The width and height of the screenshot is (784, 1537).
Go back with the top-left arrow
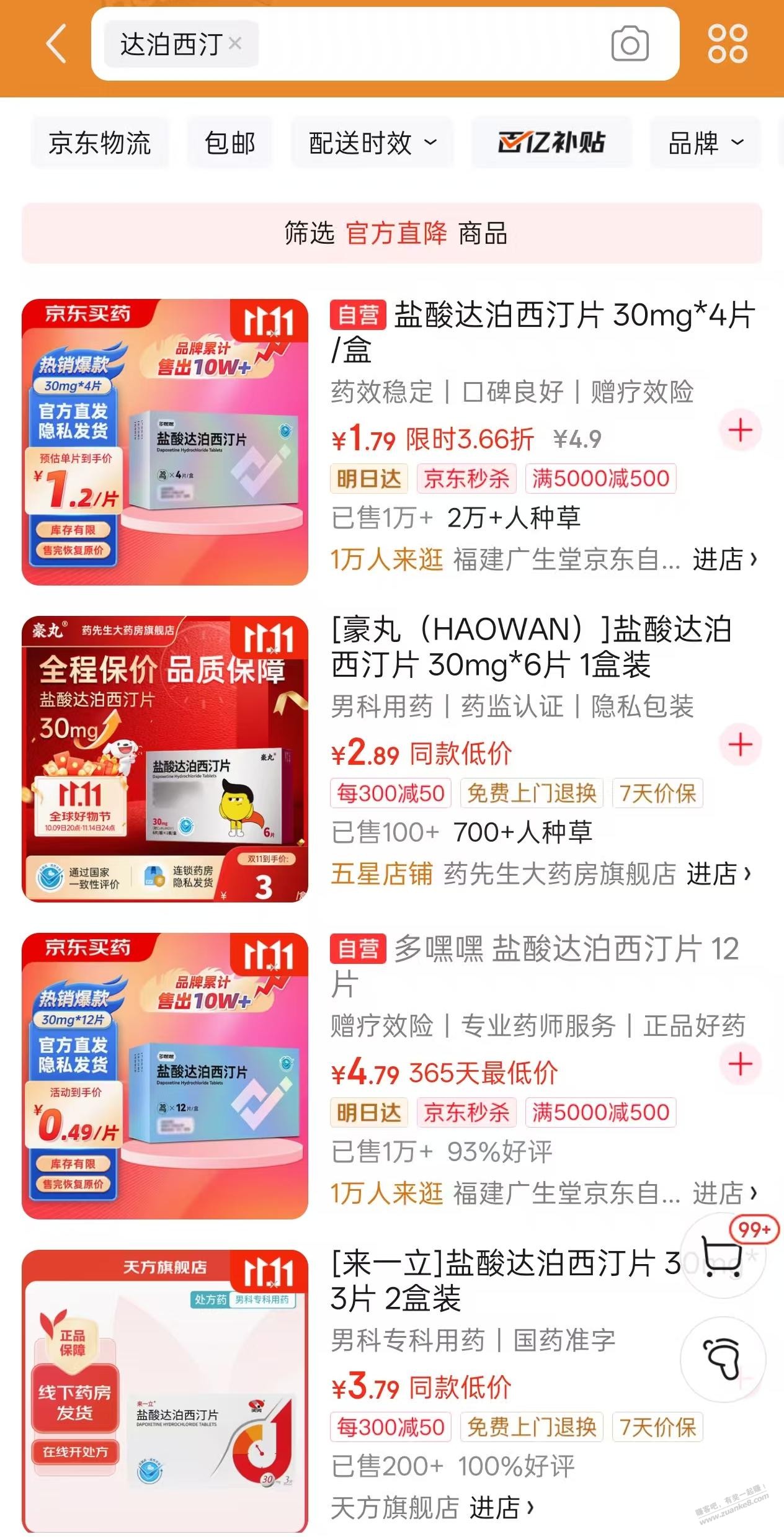pos(56,43)
